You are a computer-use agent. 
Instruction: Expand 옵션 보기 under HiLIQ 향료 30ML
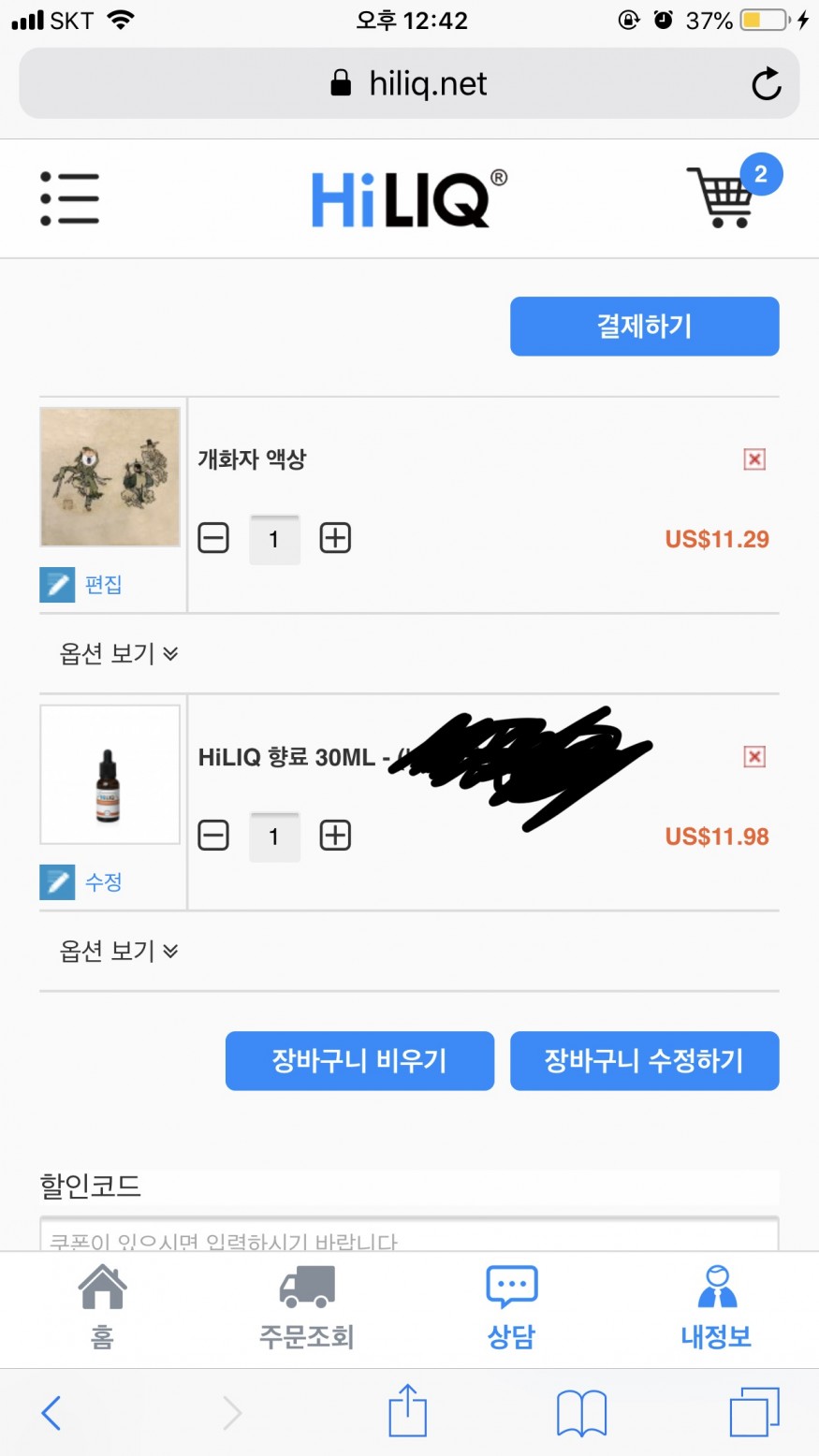tap(118, 951)
